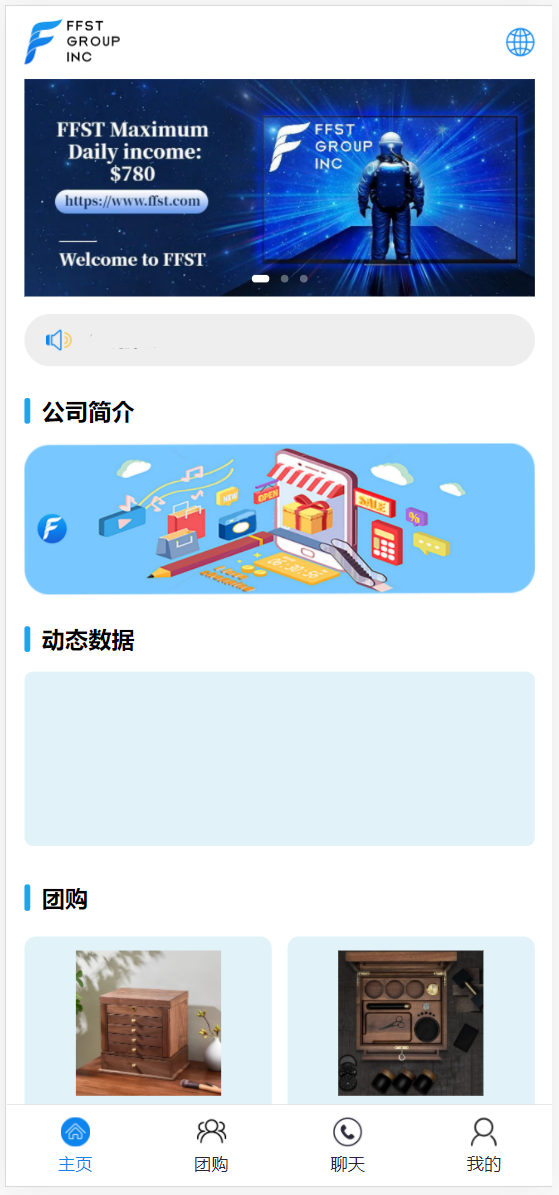The width and height of the screenshot is (559, 1195).
Task: Open the dark wooden accessory box card
Action: (x=411, y=1021)
